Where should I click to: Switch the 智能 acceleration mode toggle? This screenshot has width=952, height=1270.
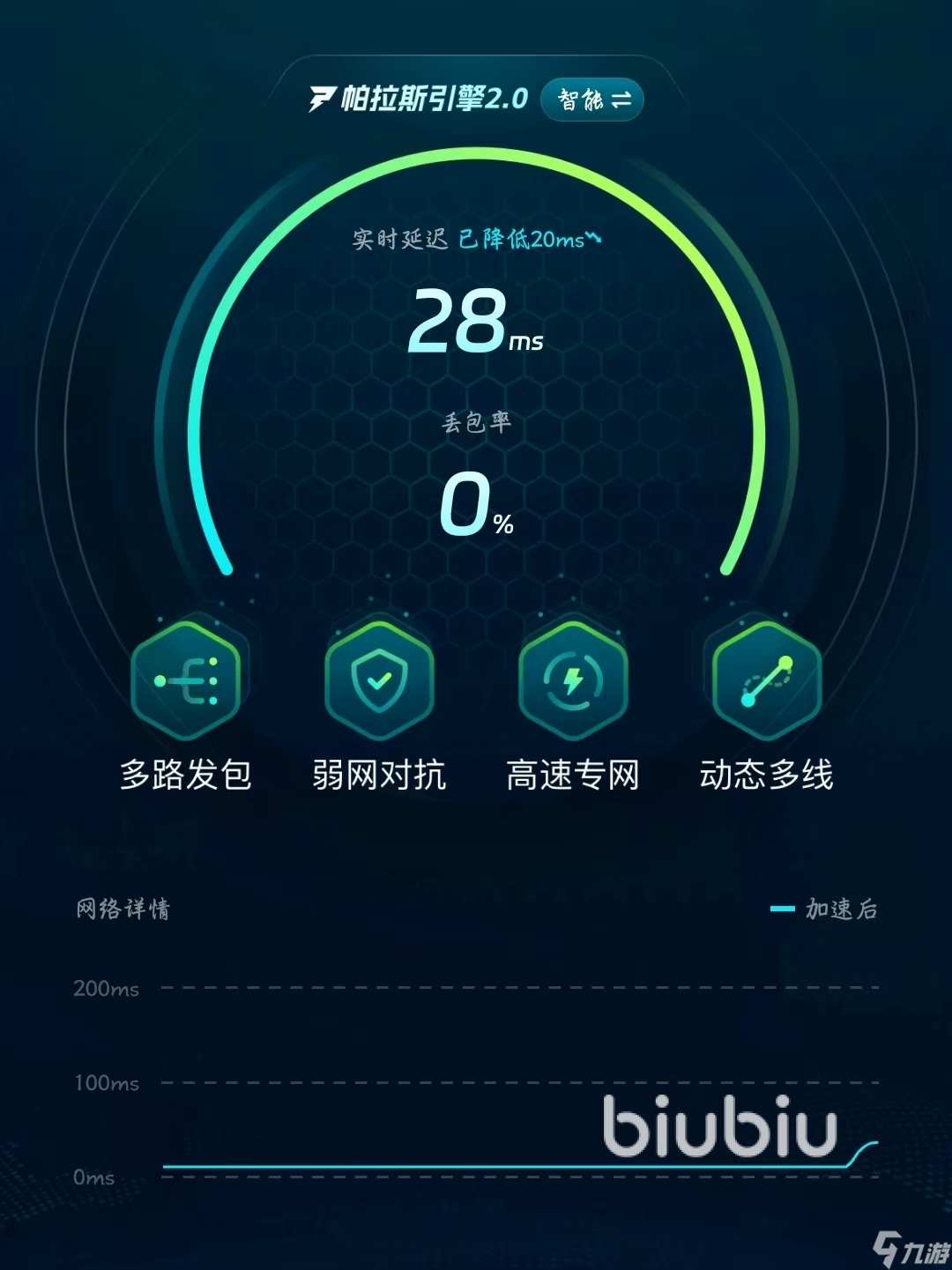coord(592,100)
